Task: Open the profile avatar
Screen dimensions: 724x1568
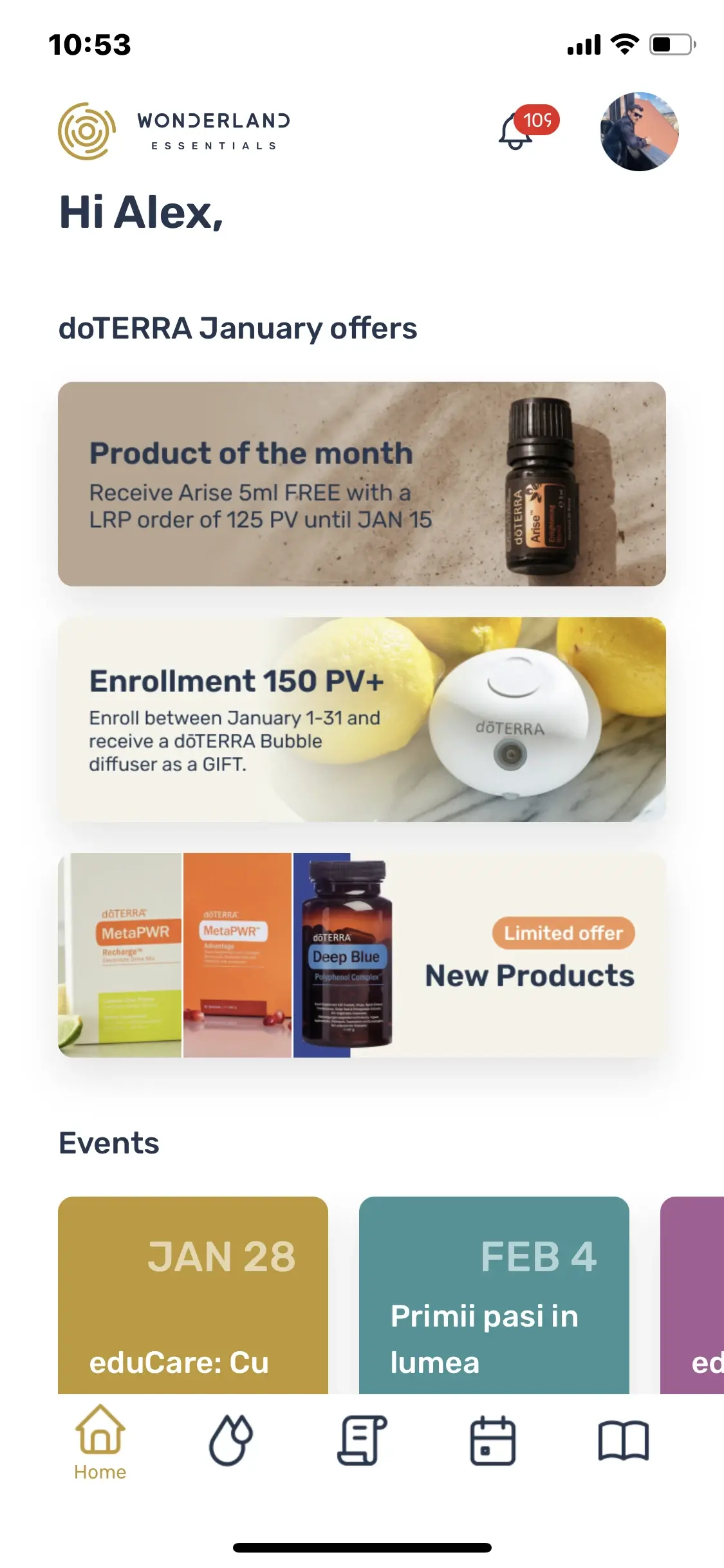Action: pyautogui.click(x=639, y=131)
